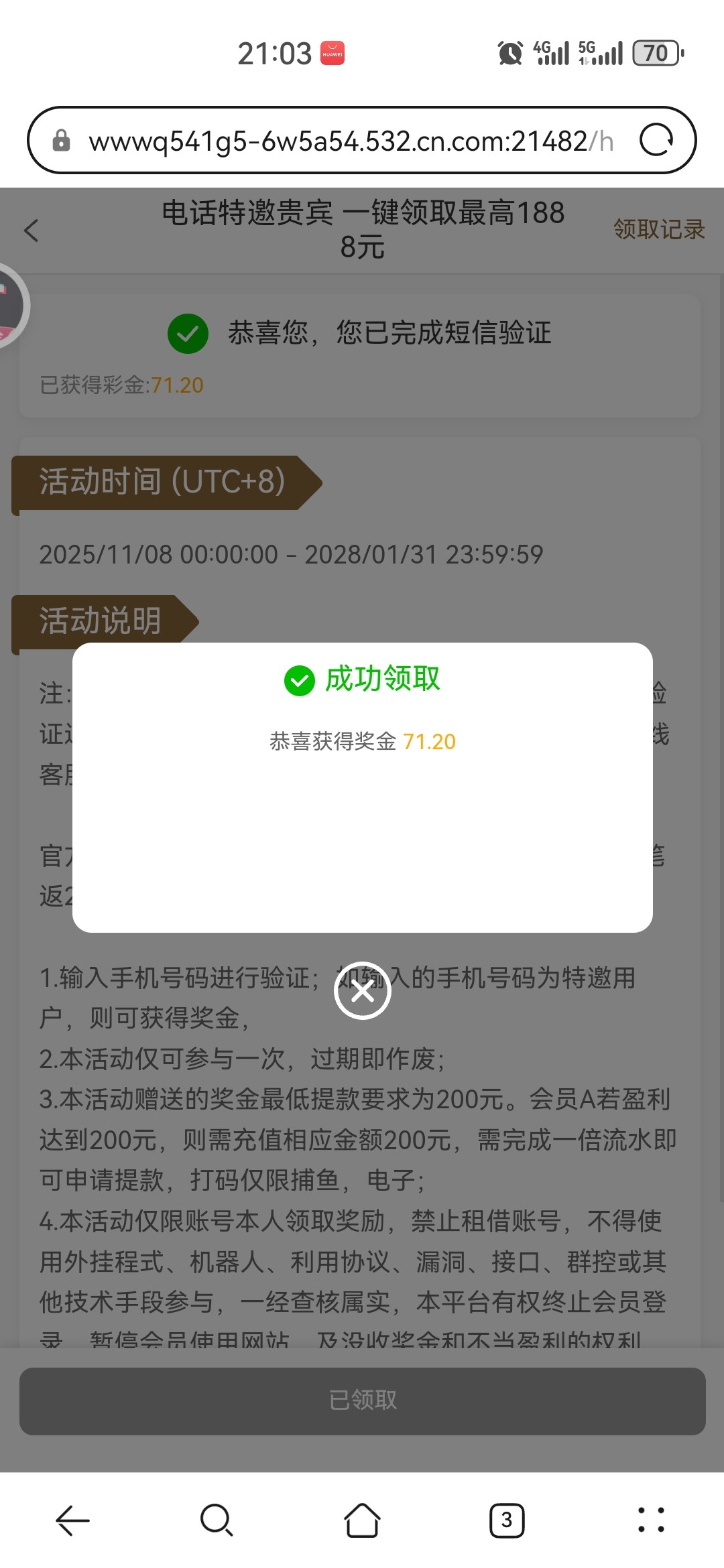Screen dimensions: 724x1568
Task: Tap the 已领取 button
Action: 362,1400
